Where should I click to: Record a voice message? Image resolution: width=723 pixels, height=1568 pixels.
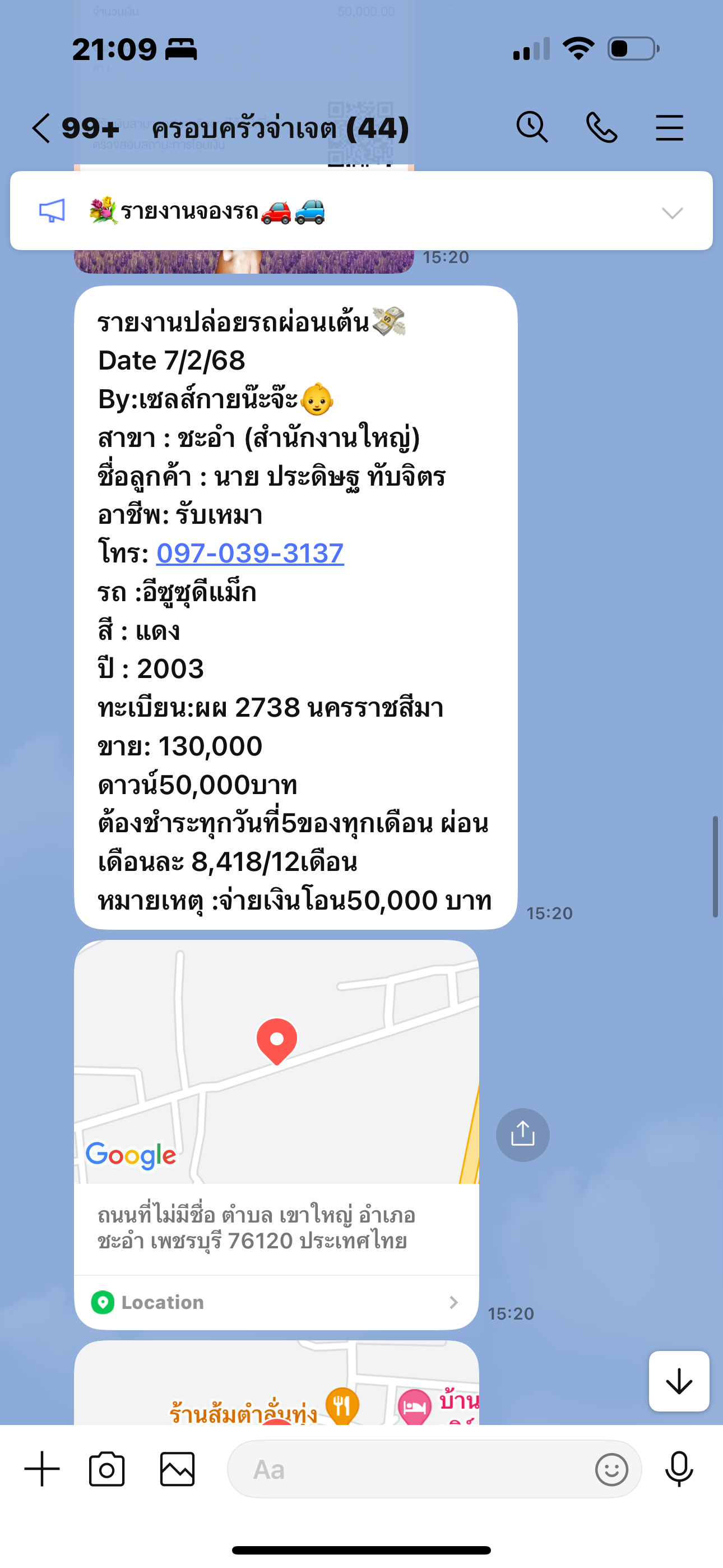pyautogui.click(x=679, y=1469)
